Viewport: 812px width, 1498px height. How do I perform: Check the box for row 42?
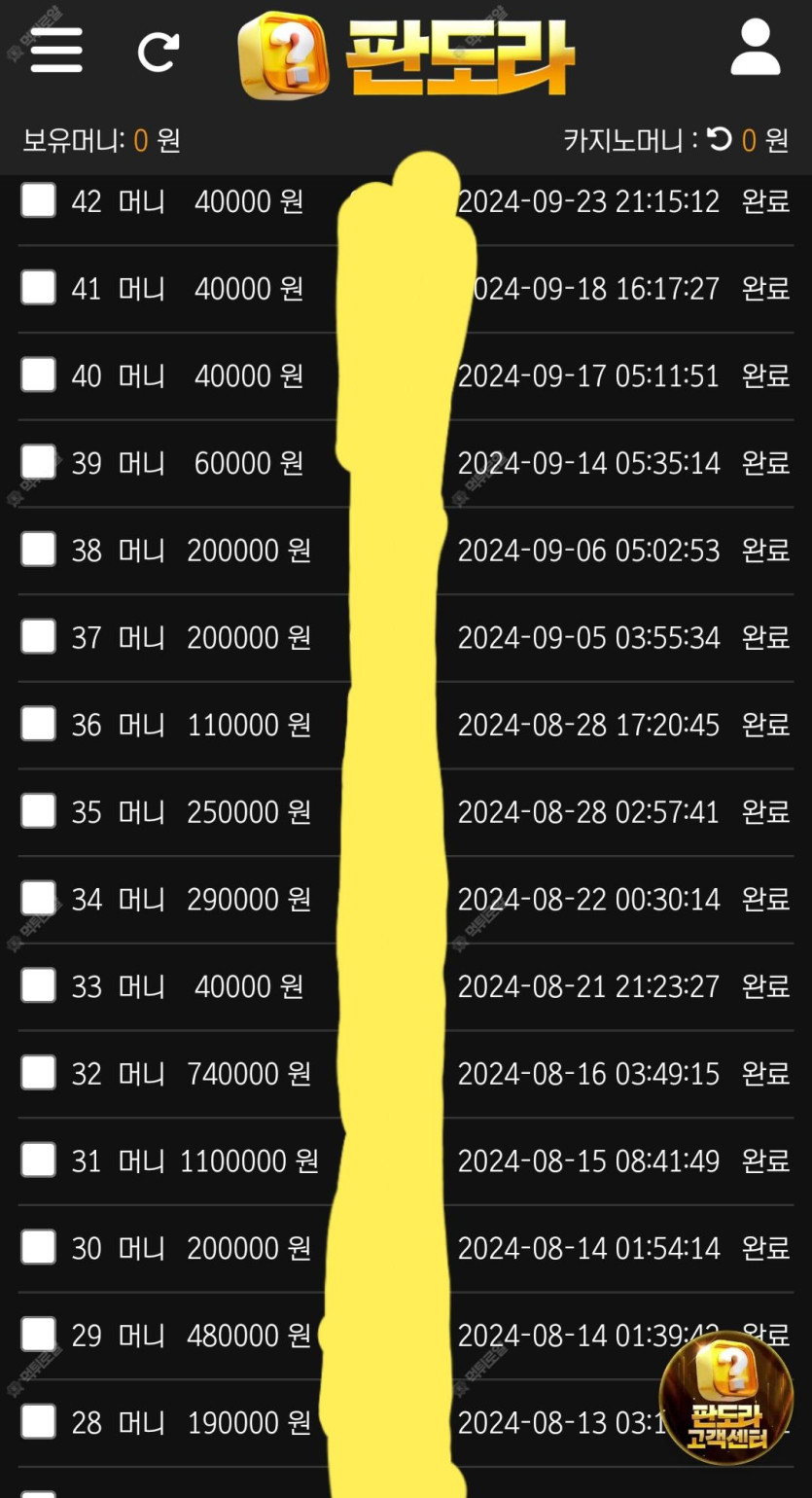[39, 200]
